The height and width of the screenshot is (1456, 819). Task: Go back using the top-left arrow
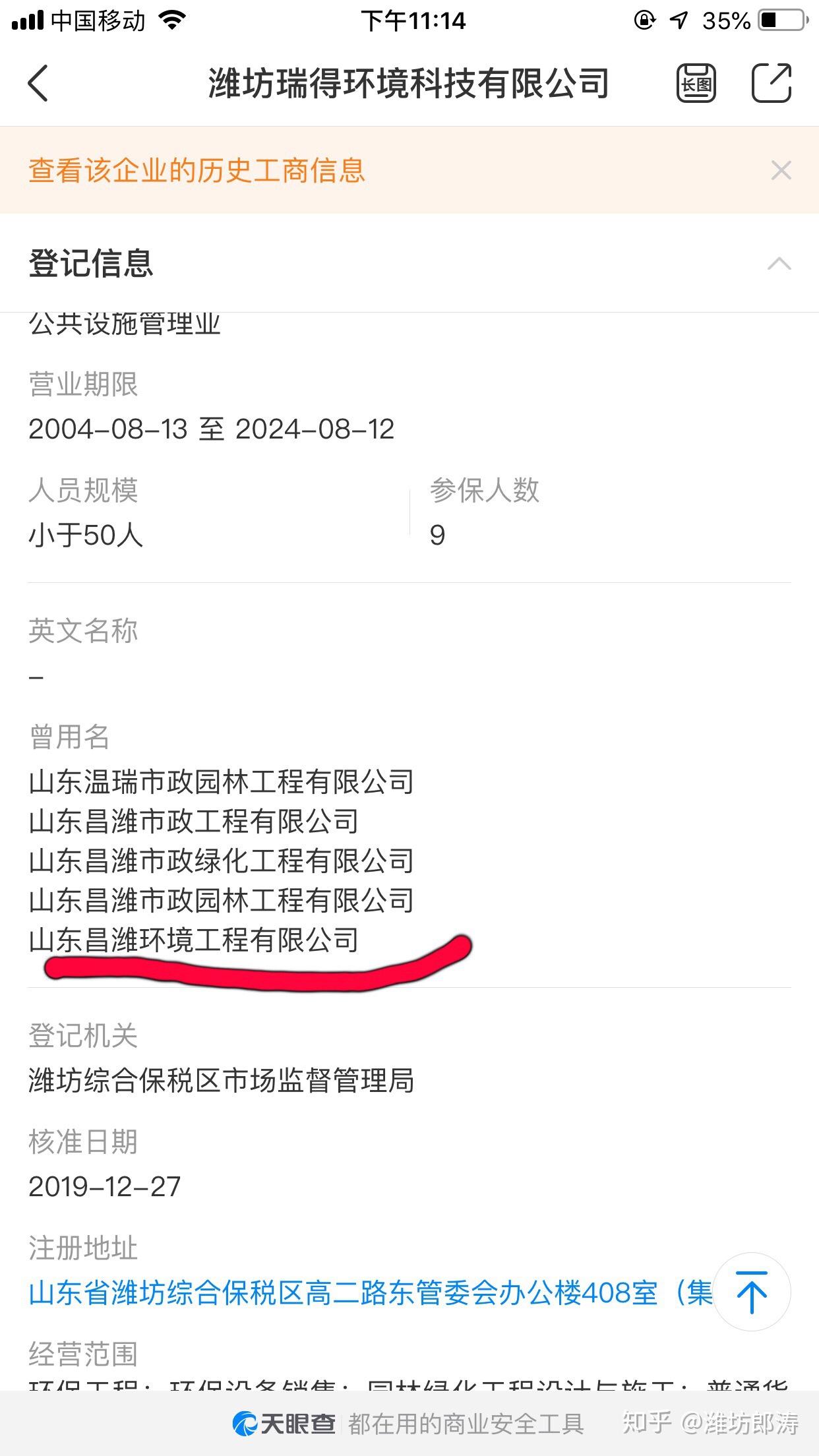coord(38,83)
